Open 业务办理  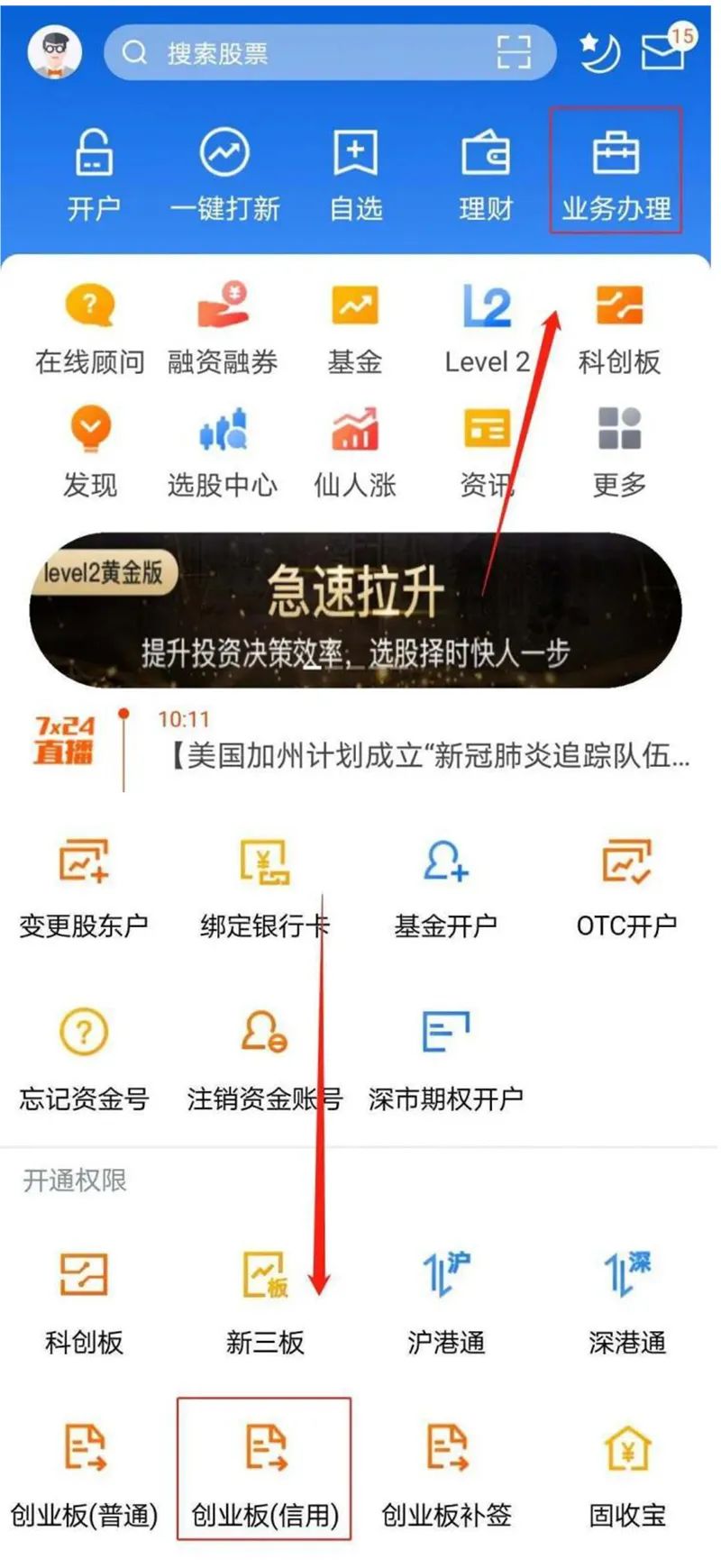click(x=616, y=176)
